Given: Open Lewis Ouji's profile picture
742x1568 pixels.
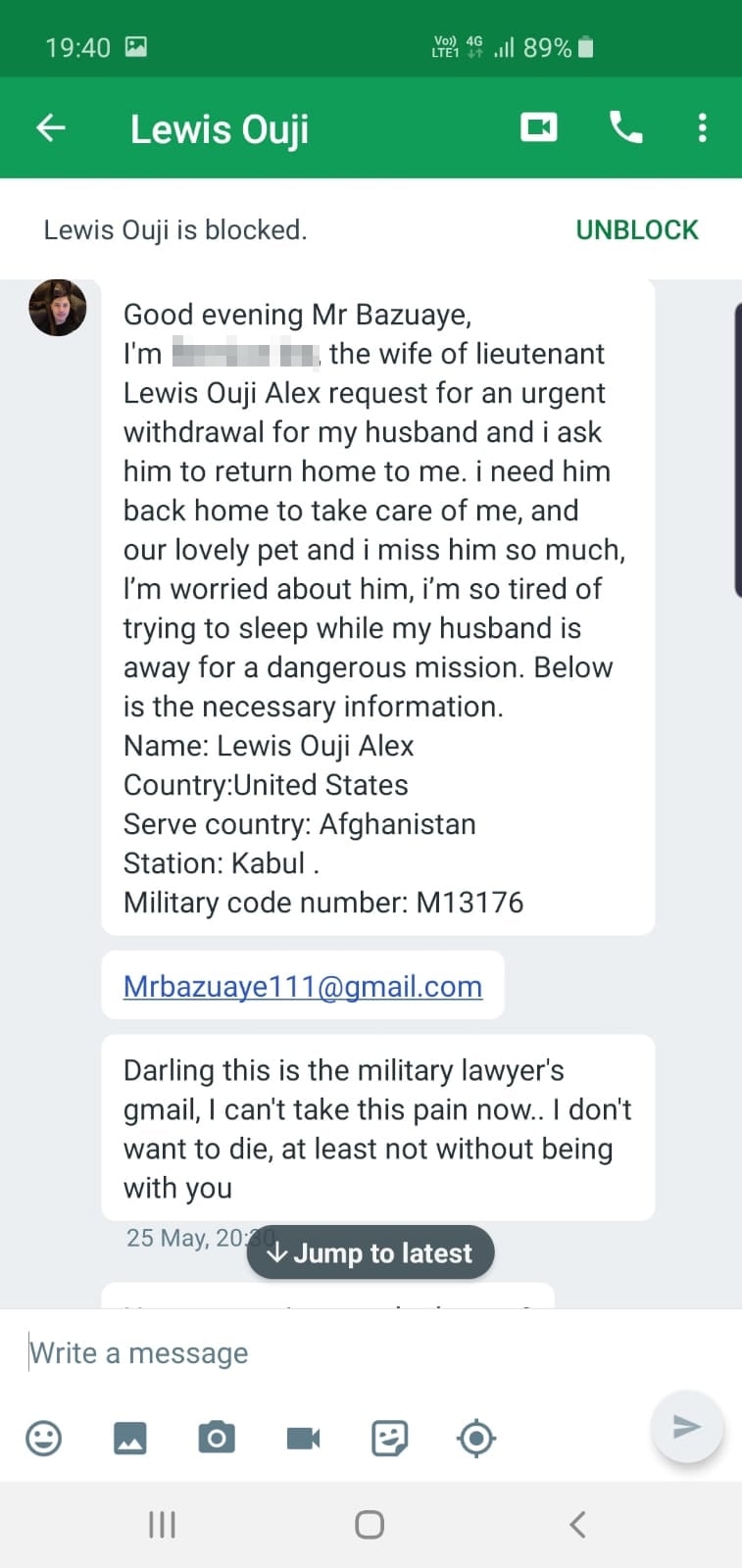Looking at the screenshot, I should (x=58, y=308).
